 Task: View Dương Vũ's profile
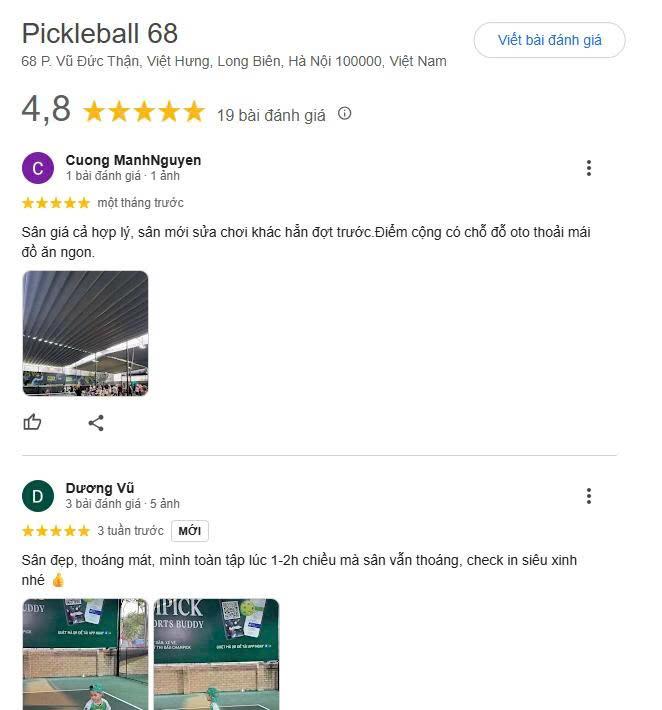coord(100,488)
